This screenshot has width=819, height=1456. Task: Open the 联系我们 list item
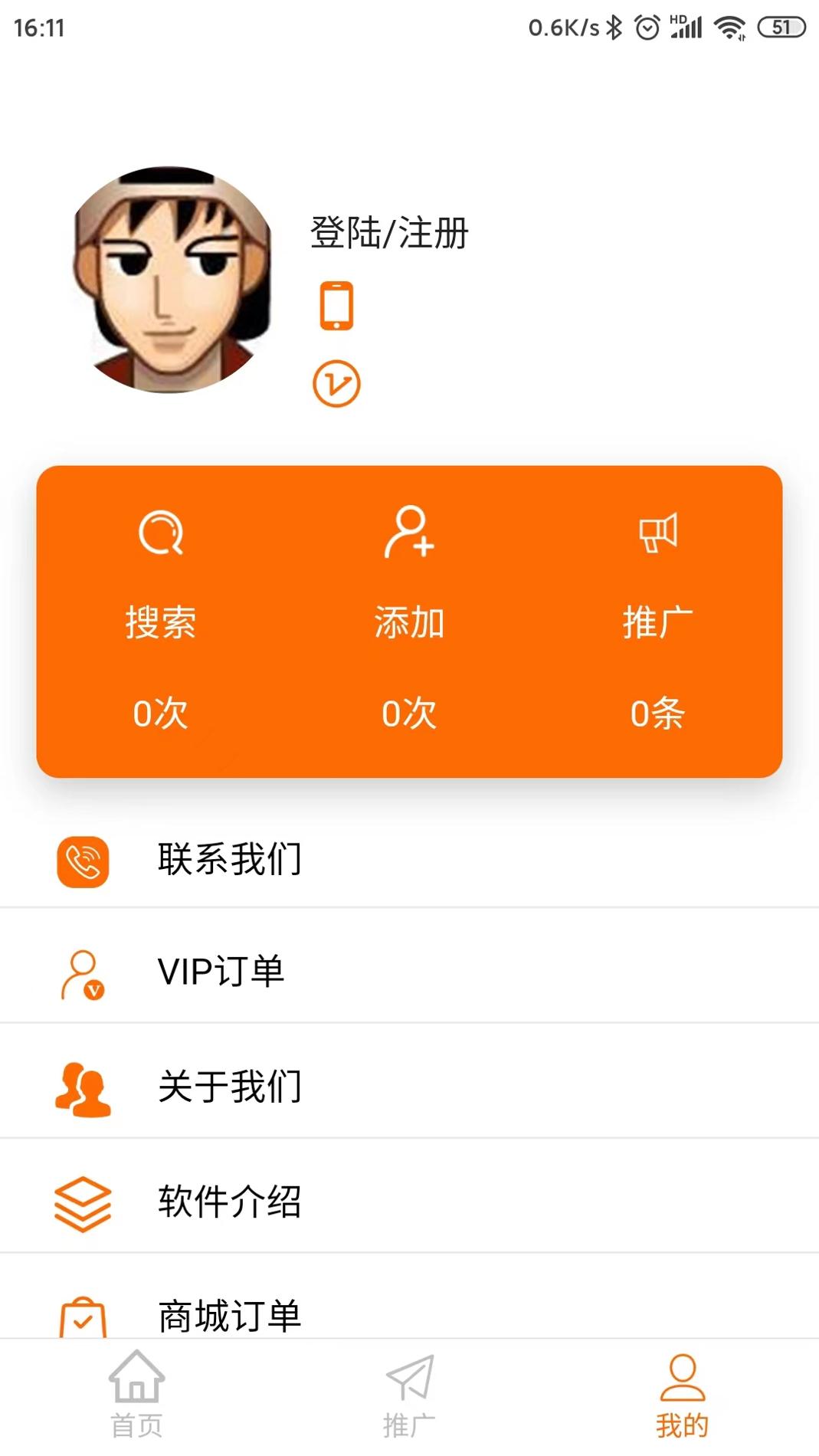point(231,858)
